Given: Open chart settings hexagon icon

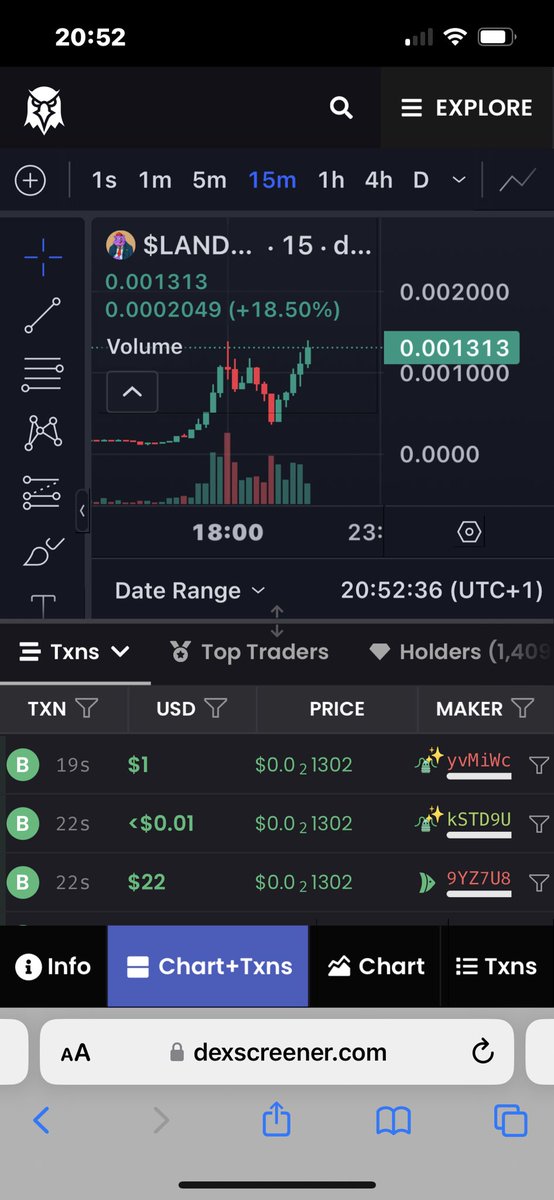Looking at the screenshot, I should [x=468, y=532].
